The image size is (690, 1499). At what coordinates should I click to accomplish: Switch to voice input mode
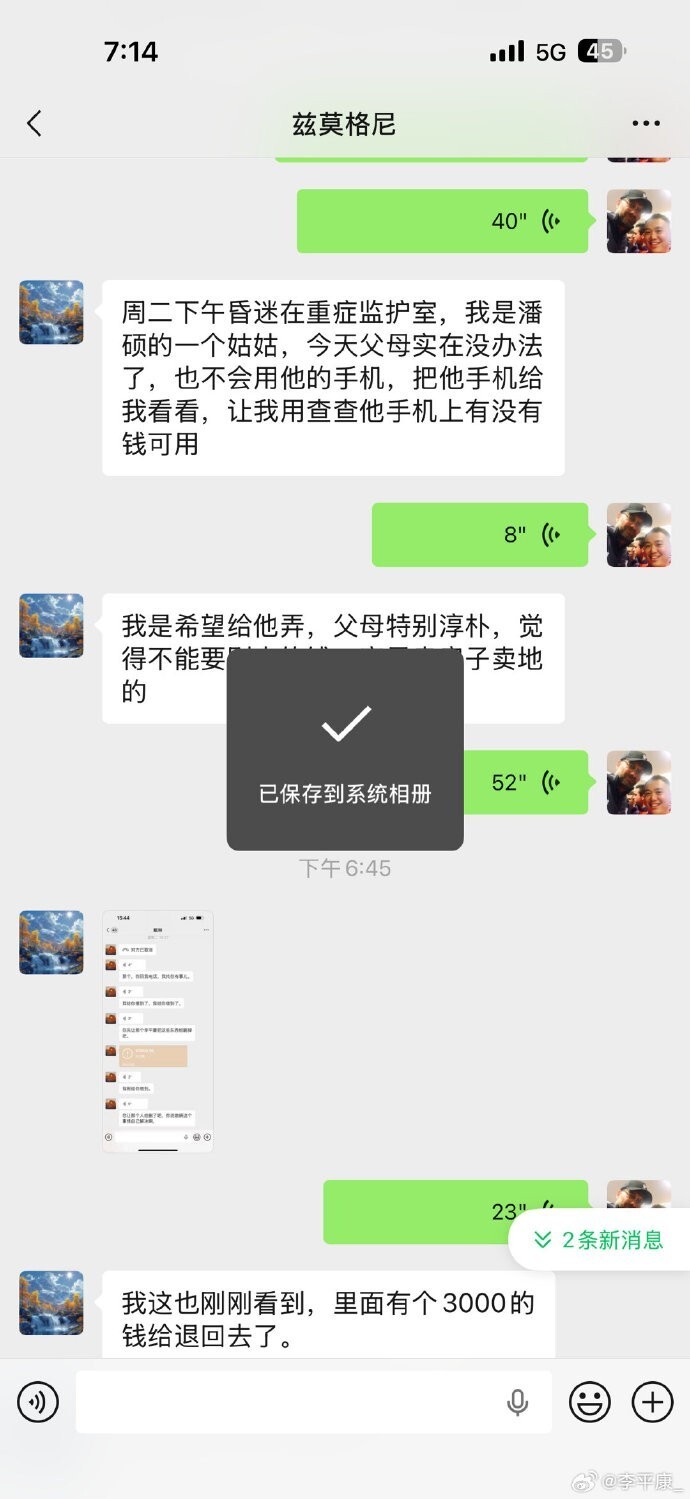tap(38, 1402)
